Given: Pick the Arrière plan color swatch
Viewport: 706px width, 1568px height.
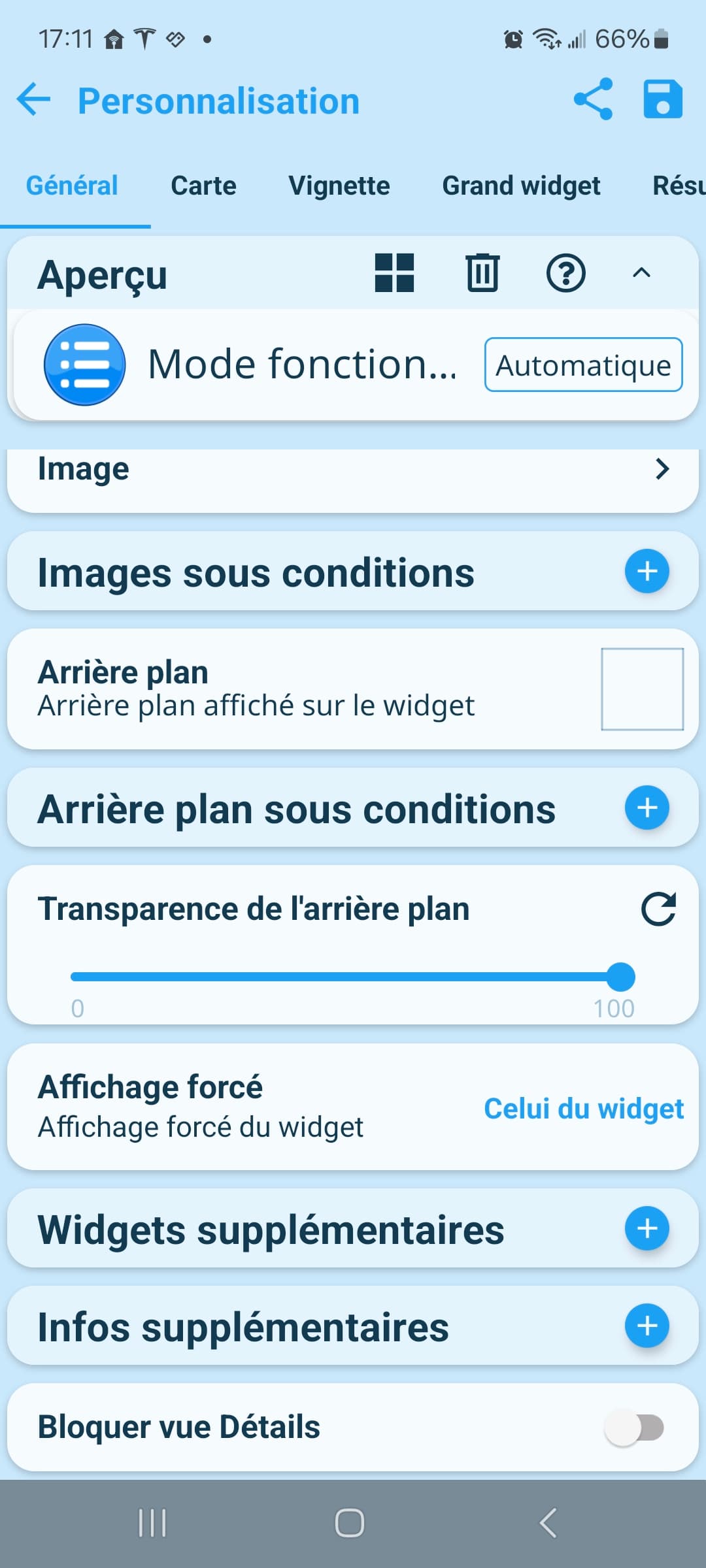Looking at the screenshot, I should pyautogui.click(x=641, y=688).
